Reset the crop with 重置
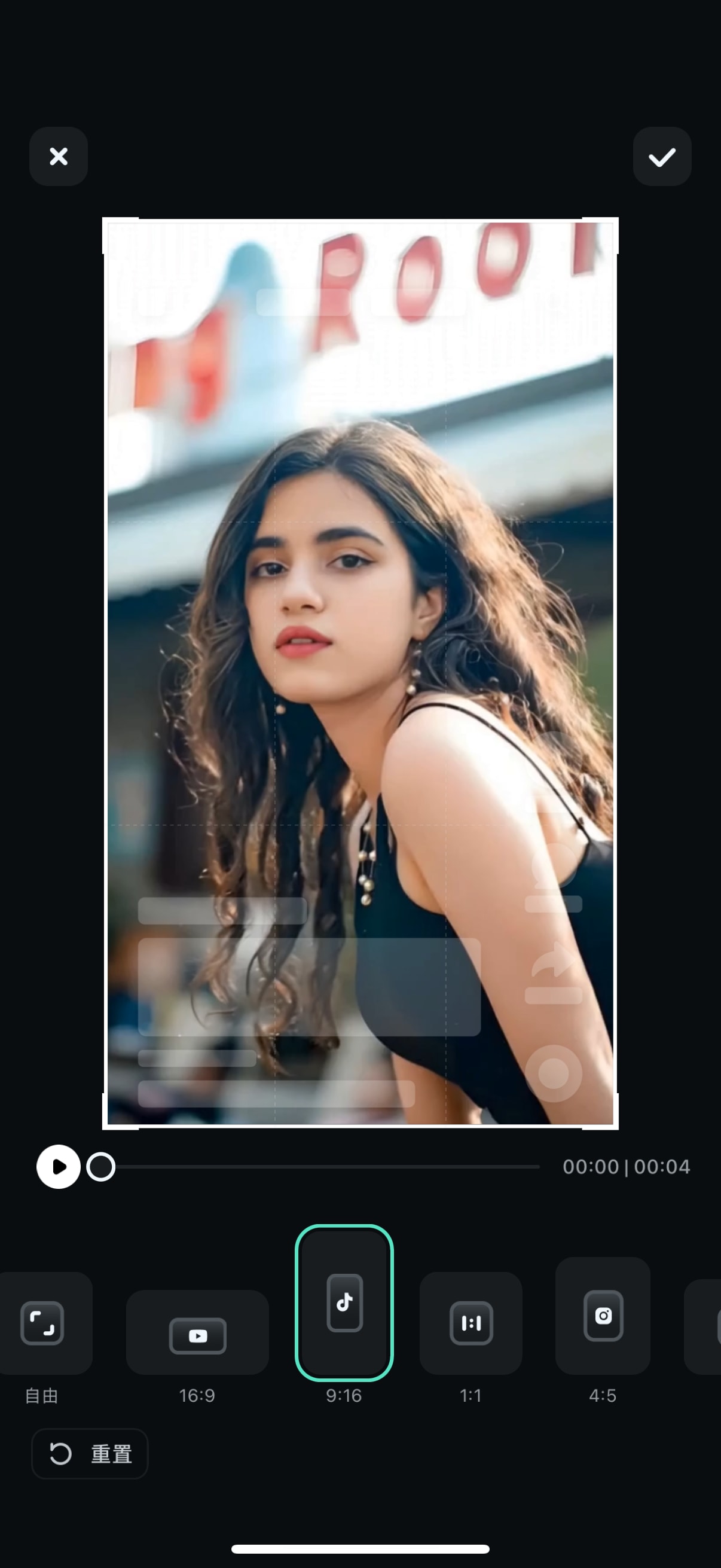 pyautogui.click(x=90, y=1454)
